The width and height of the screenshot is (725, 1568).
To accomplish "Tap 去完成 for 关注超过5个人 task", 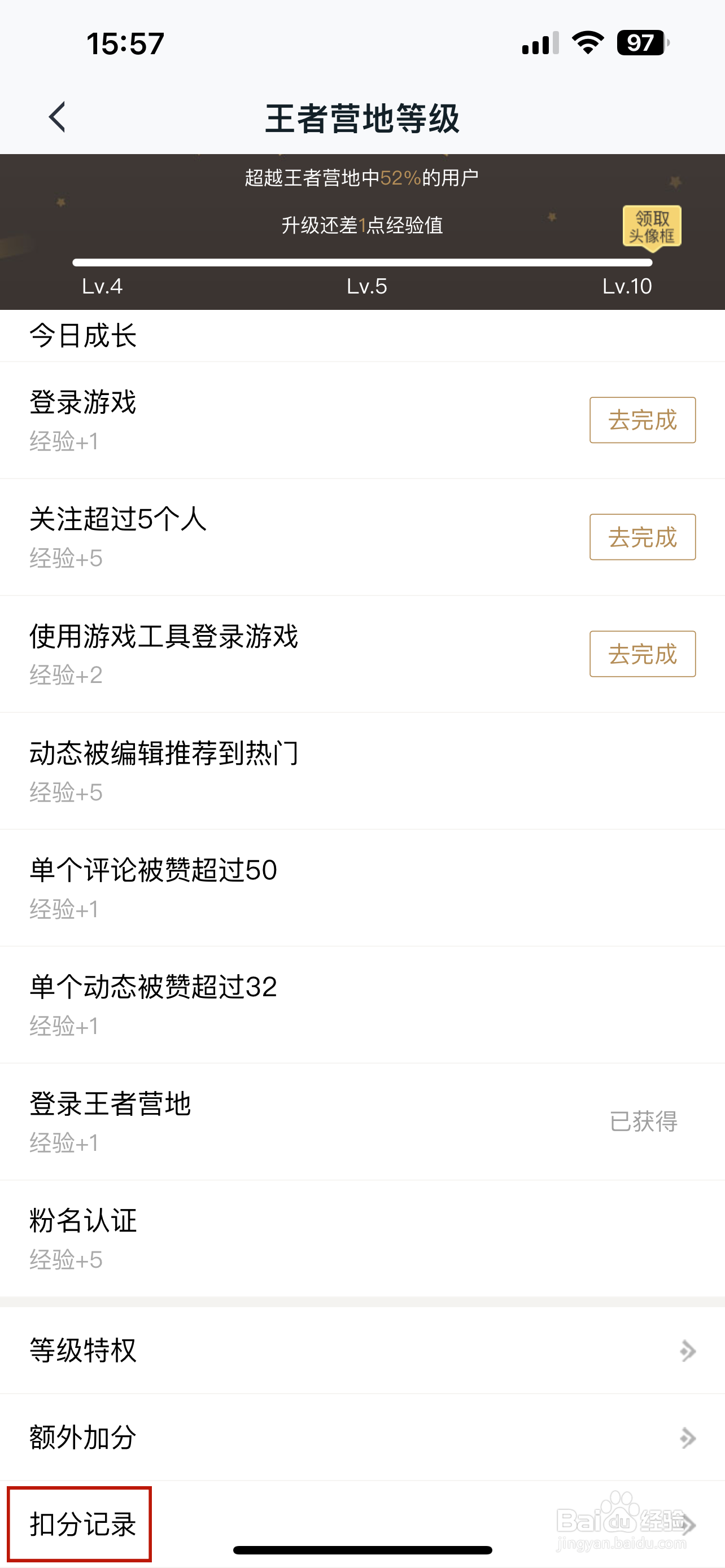I will click(642, 537).
